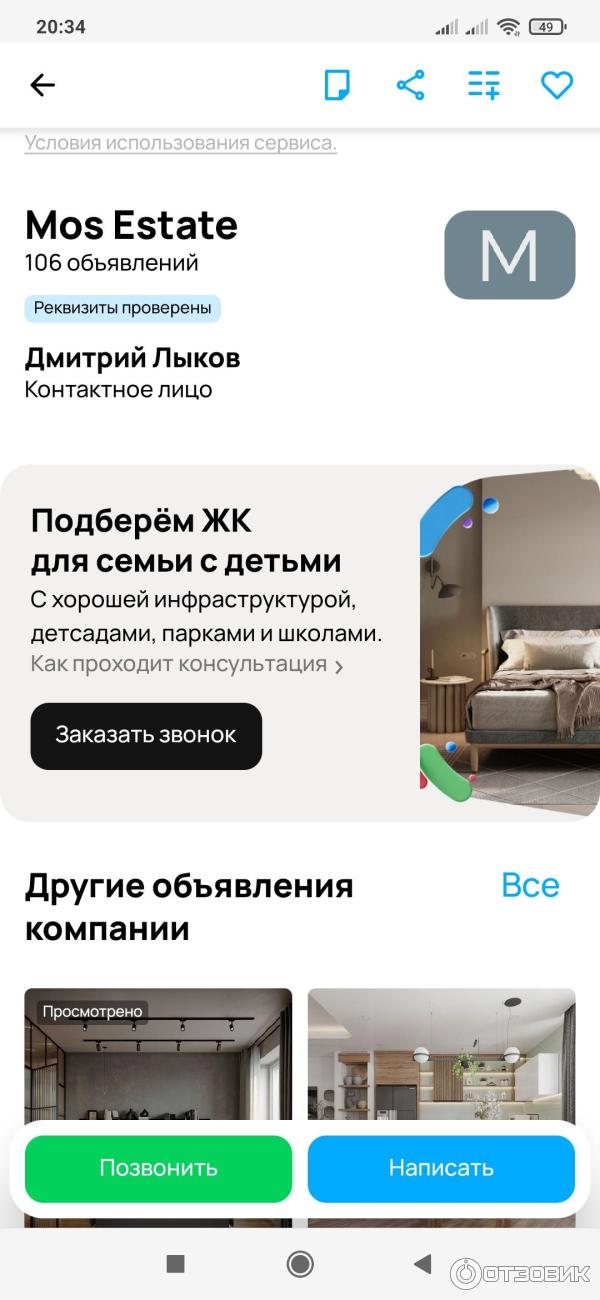
Task: Open the terms of service link
Action: coord(180,143)
